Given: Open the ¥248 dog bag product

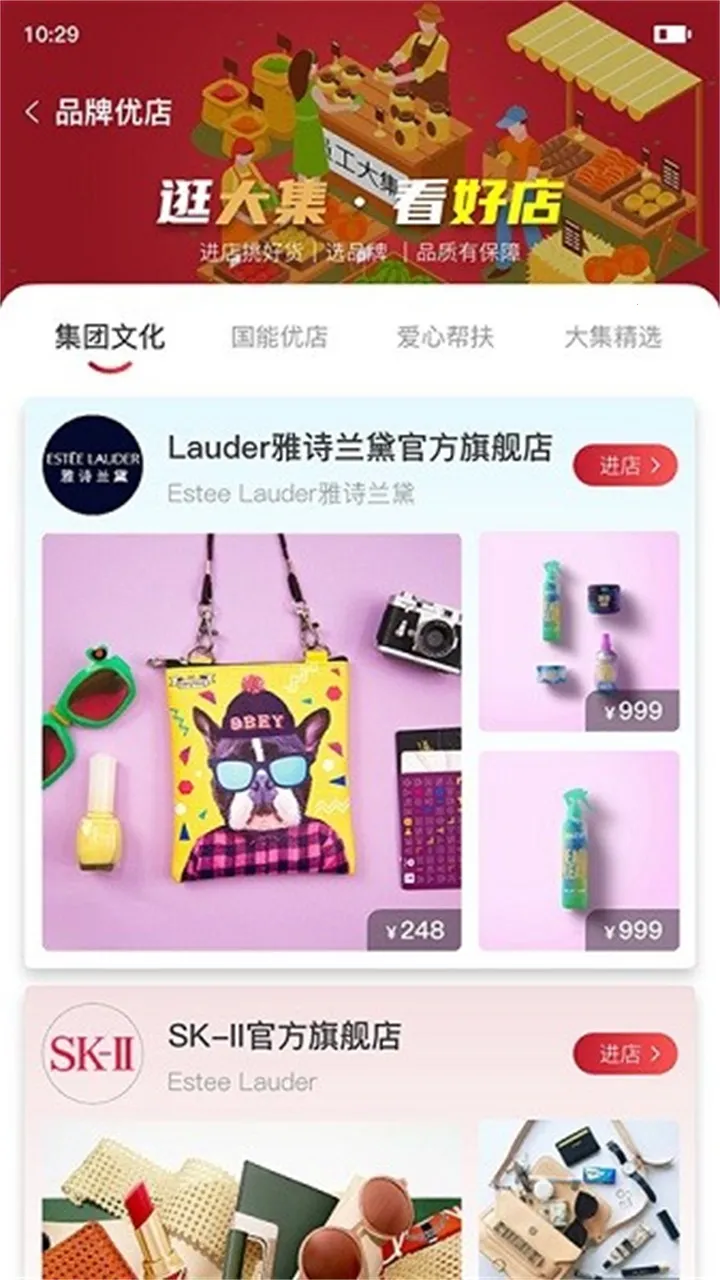Looking at the screenshot, I should click(x=251, y=741).
